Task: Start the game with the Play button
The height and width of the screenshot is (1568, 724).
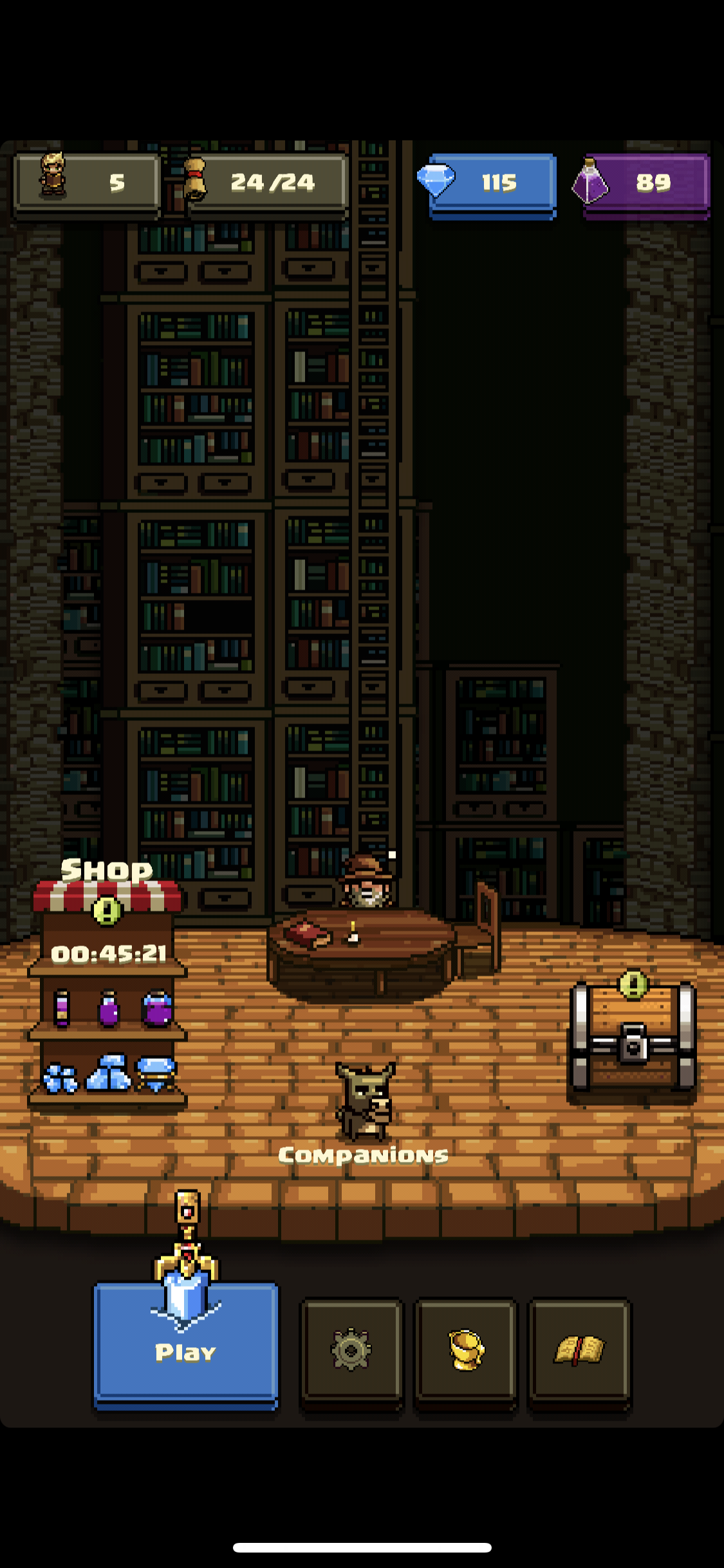Action: (186, 1346)
